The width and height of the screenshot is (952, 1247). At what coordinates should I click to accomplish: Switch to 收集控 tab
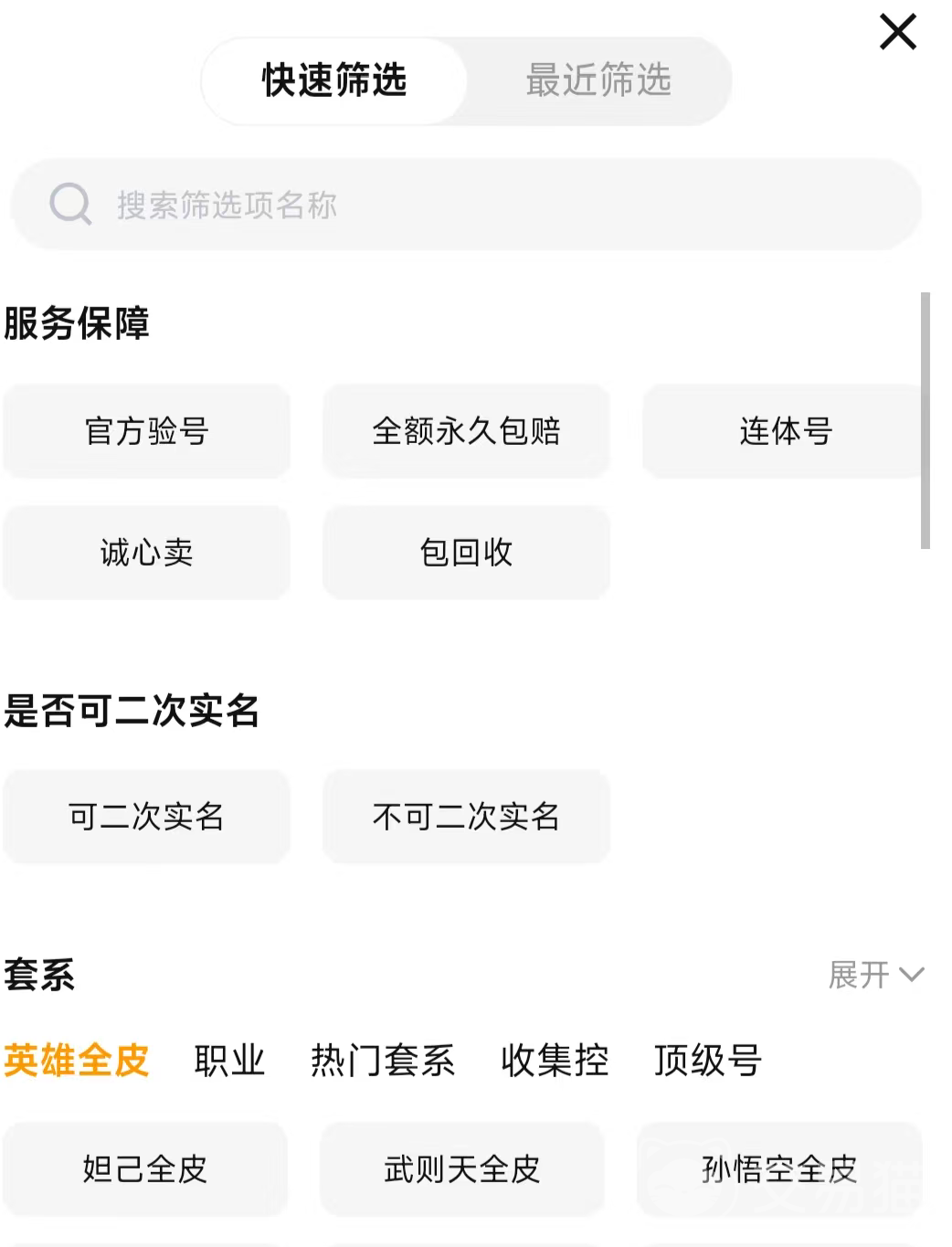[x=555, y=1061]
